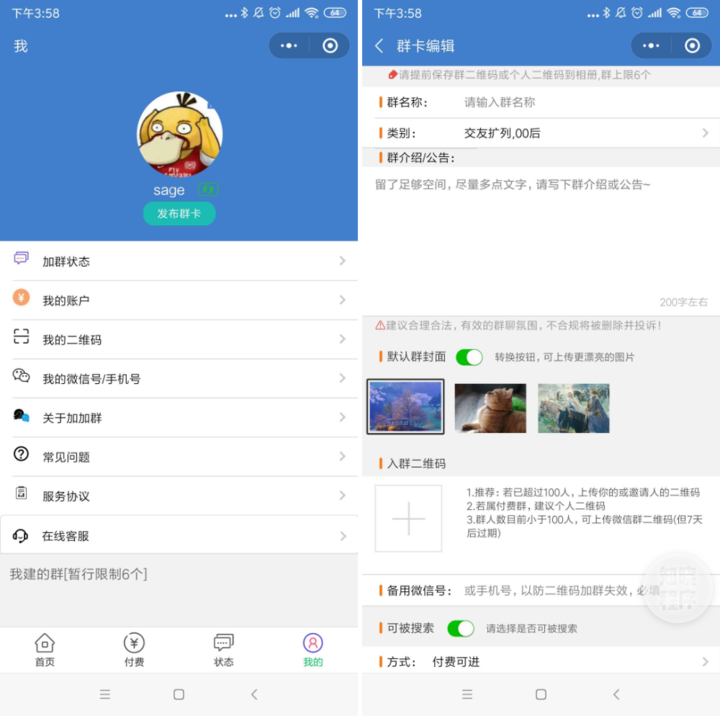Toggle the 默认群封面 switch
Screen dimensions: 720x716
coord(469,357)
